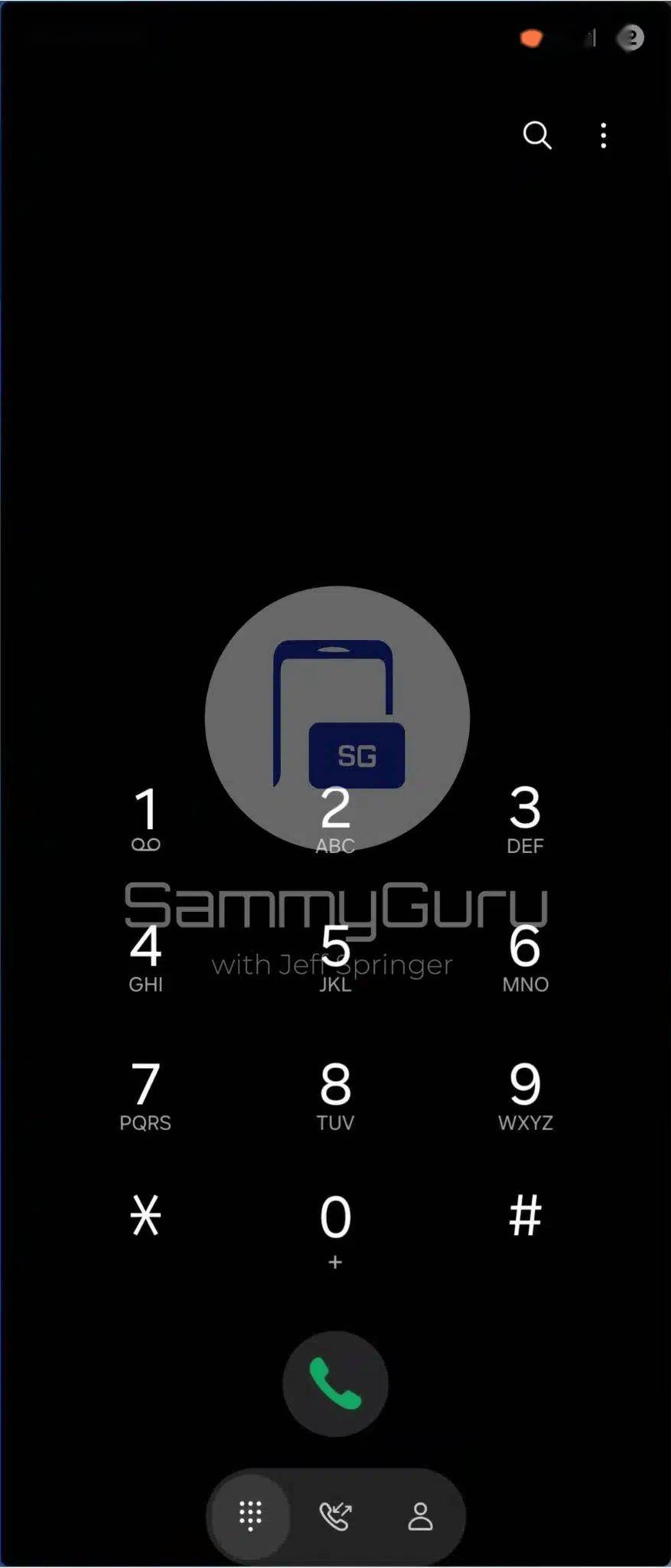Enter digit 0 plus key
Screen dimensions: 671x1568
point(335,1228)
